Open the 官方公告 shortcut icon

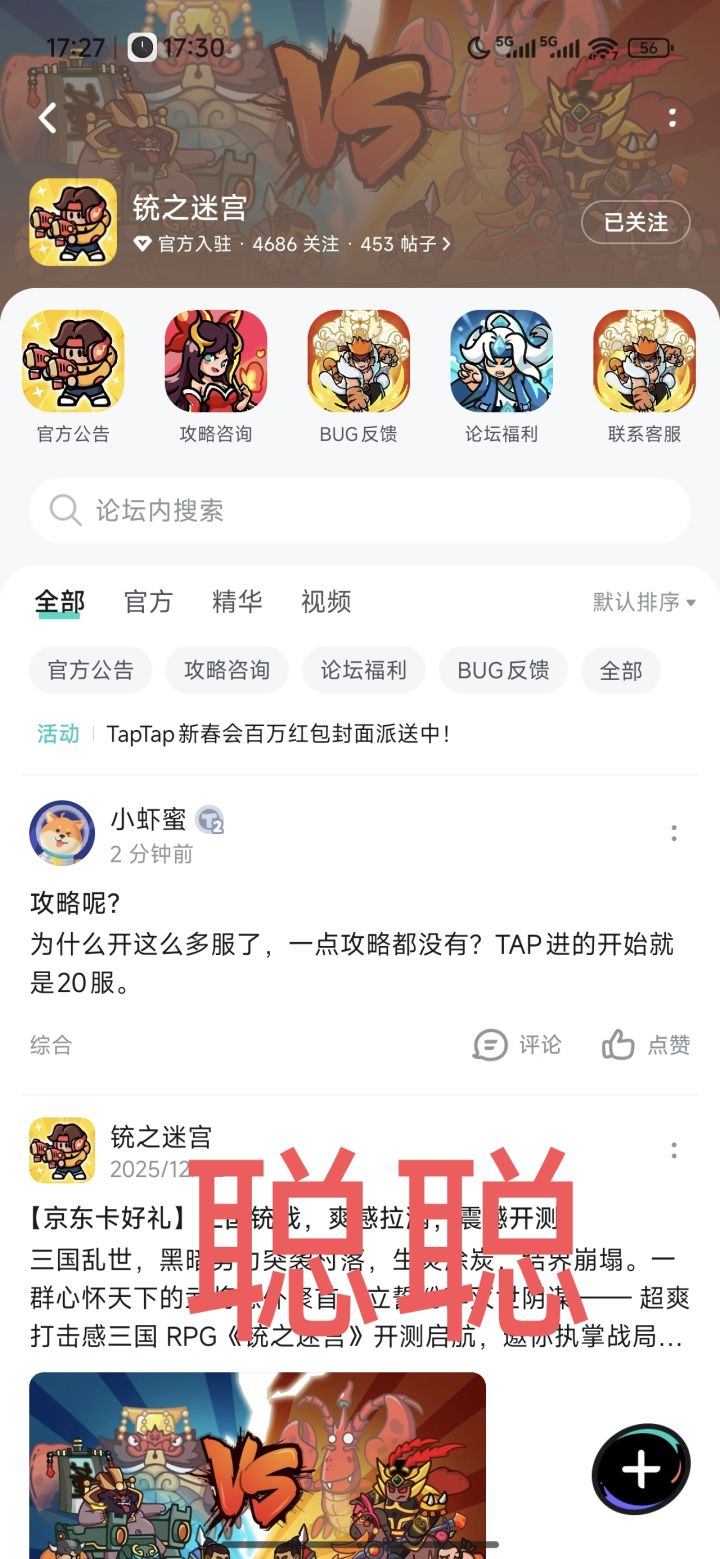coord(73,362)
